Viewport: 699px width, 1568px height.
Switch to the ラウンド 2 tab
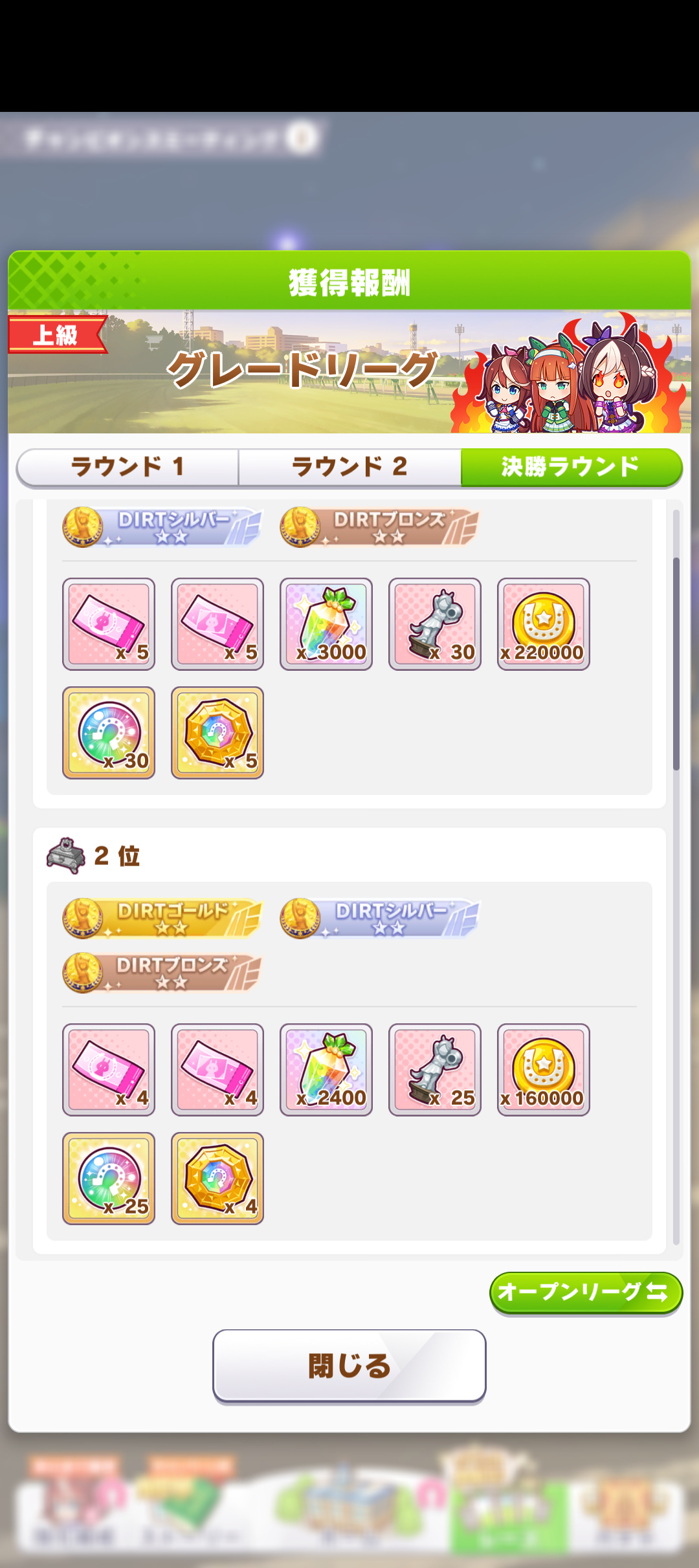349,467
